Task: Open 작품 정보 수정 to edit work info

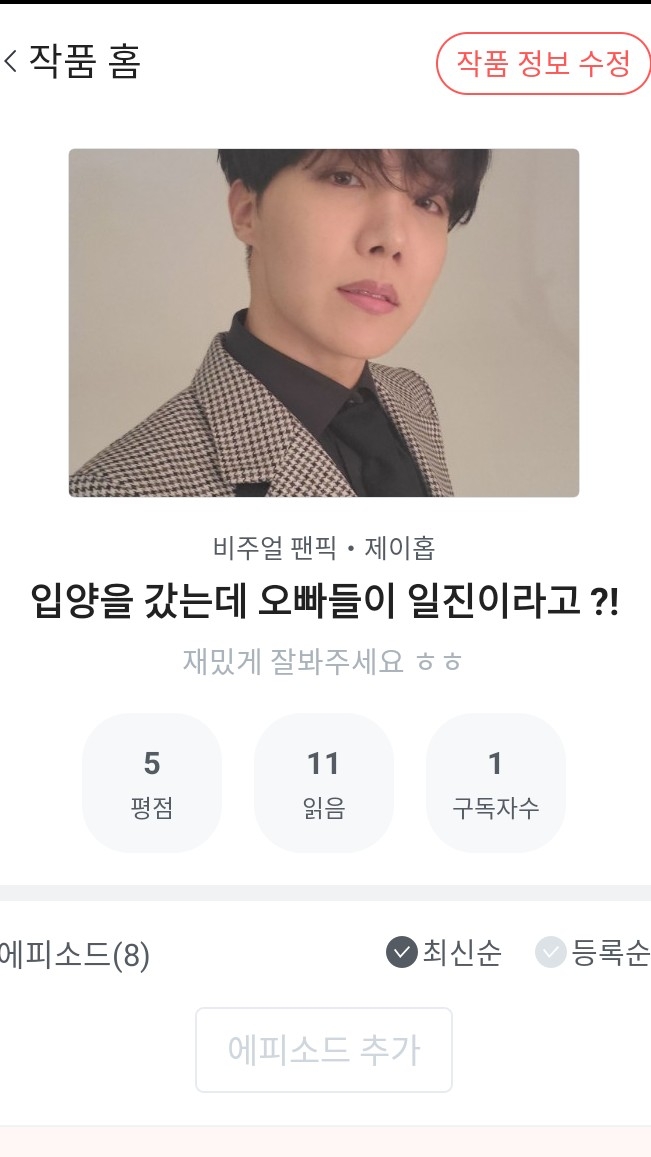Action: point(543,63)
